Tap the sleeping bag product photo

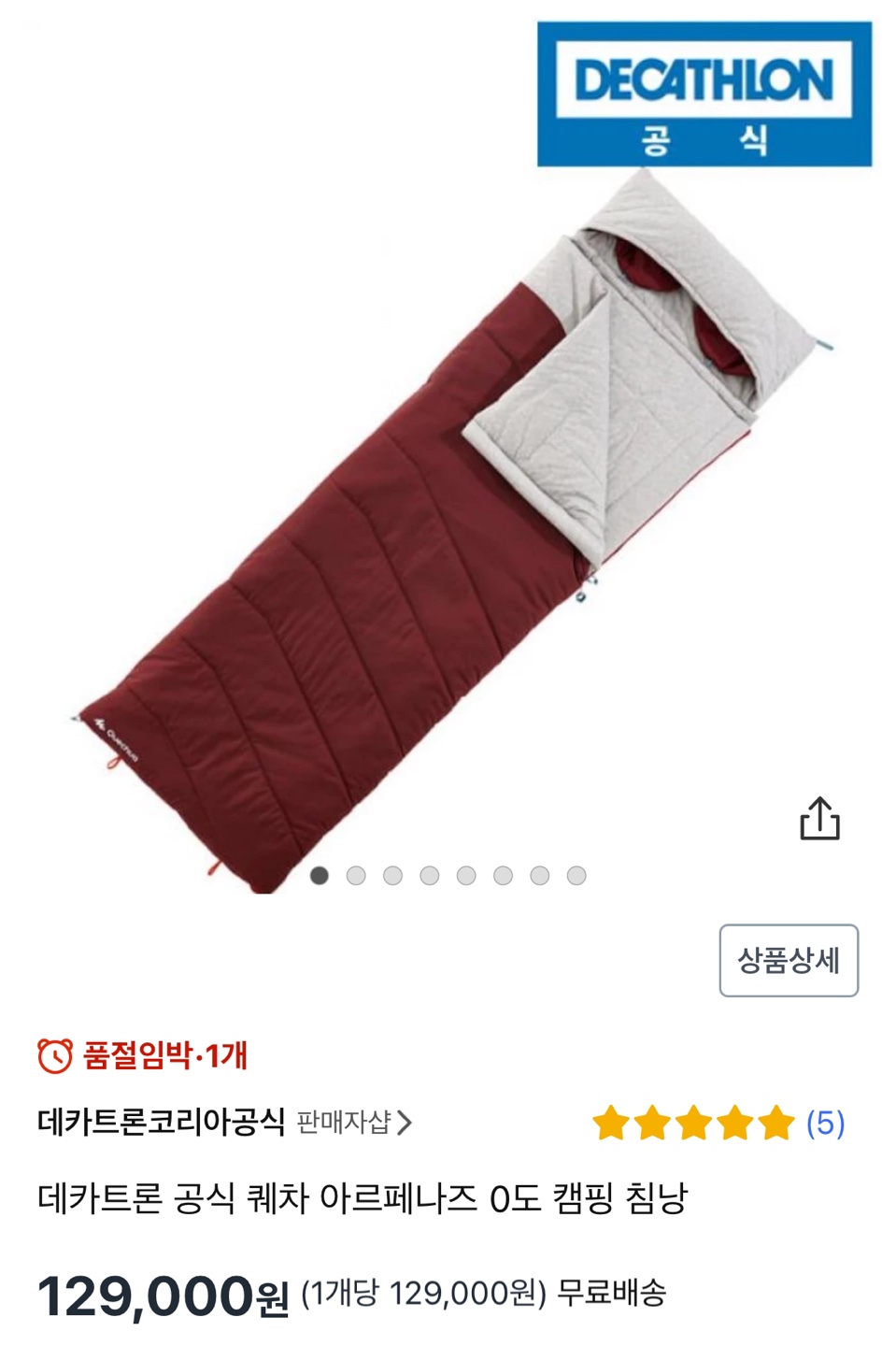448,523
